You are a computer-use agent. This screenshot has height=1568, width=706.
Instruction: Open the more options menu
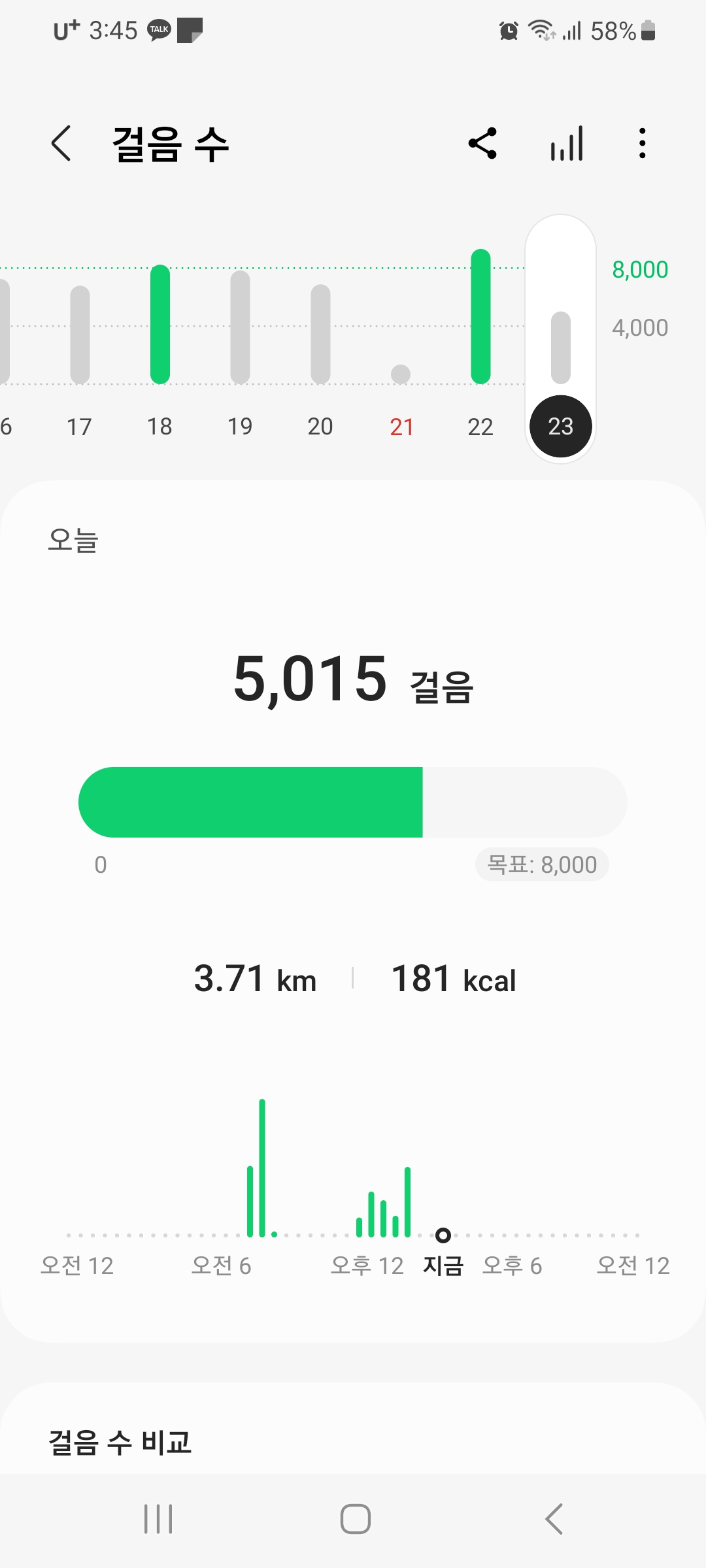tap(643, 144)
